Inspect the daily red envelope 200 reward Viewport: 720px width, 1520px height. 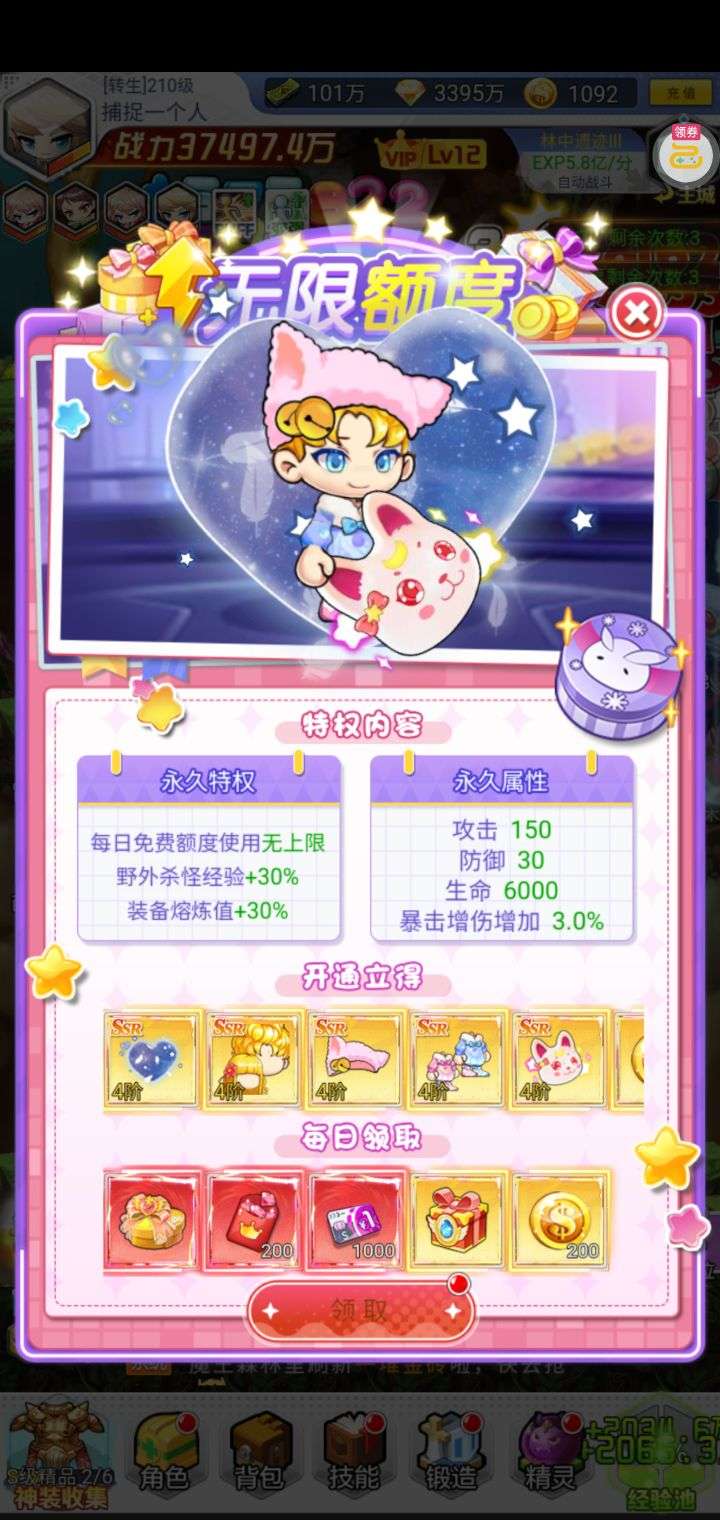click(x=255, y=1221)
